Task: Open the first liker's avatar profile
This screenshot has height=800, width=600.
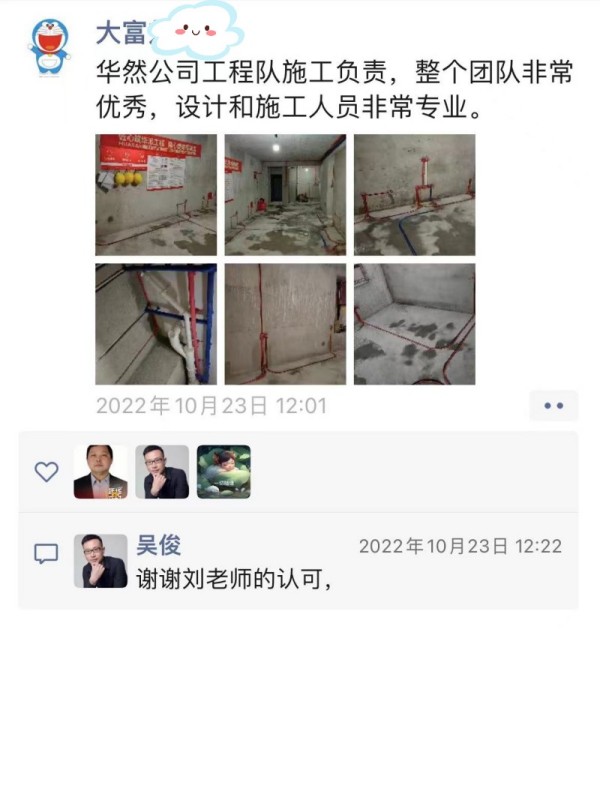Action: 101,472
